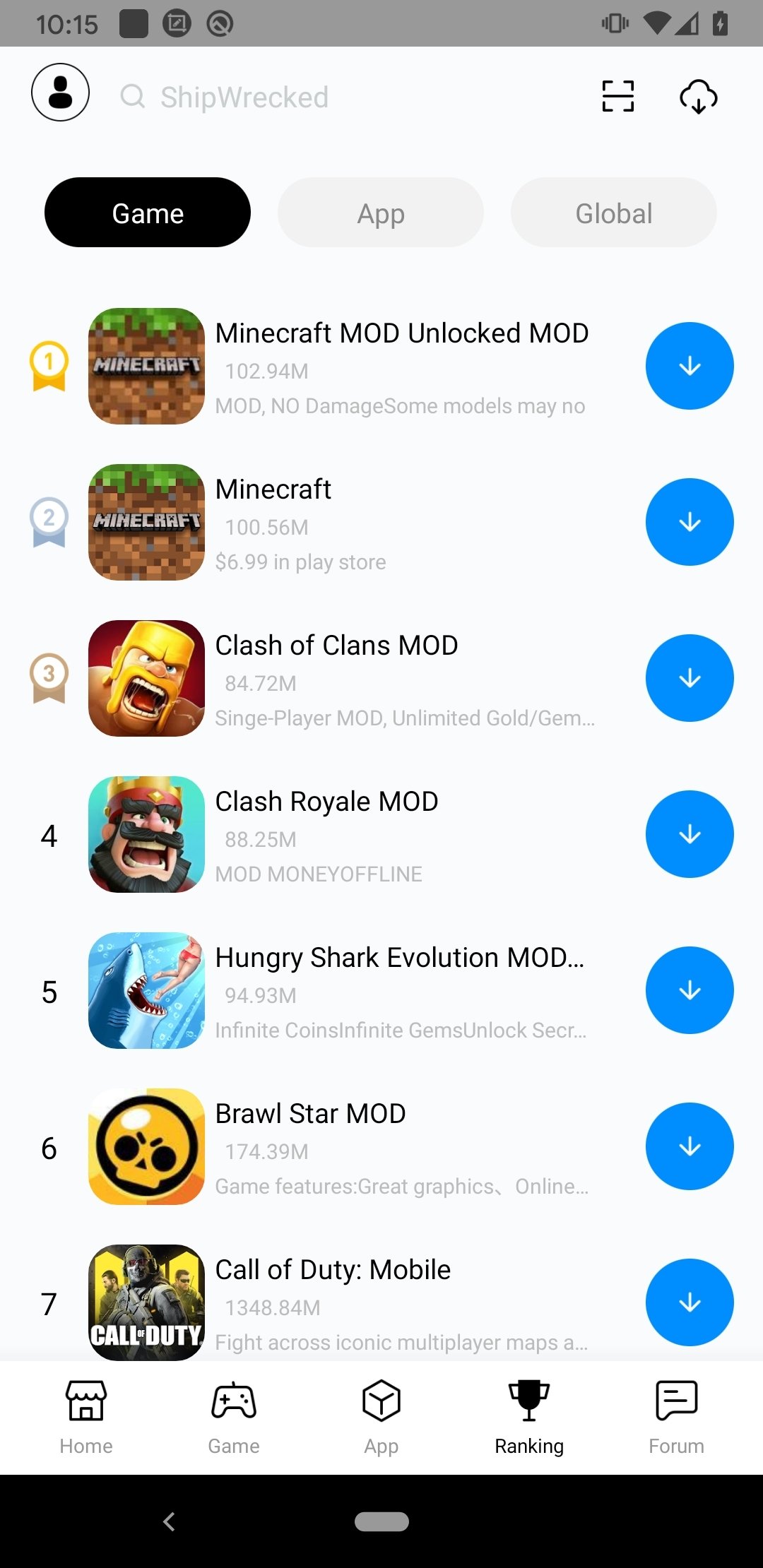
Task: Go to the Home tab
Action: click(x=86, y=1418)
